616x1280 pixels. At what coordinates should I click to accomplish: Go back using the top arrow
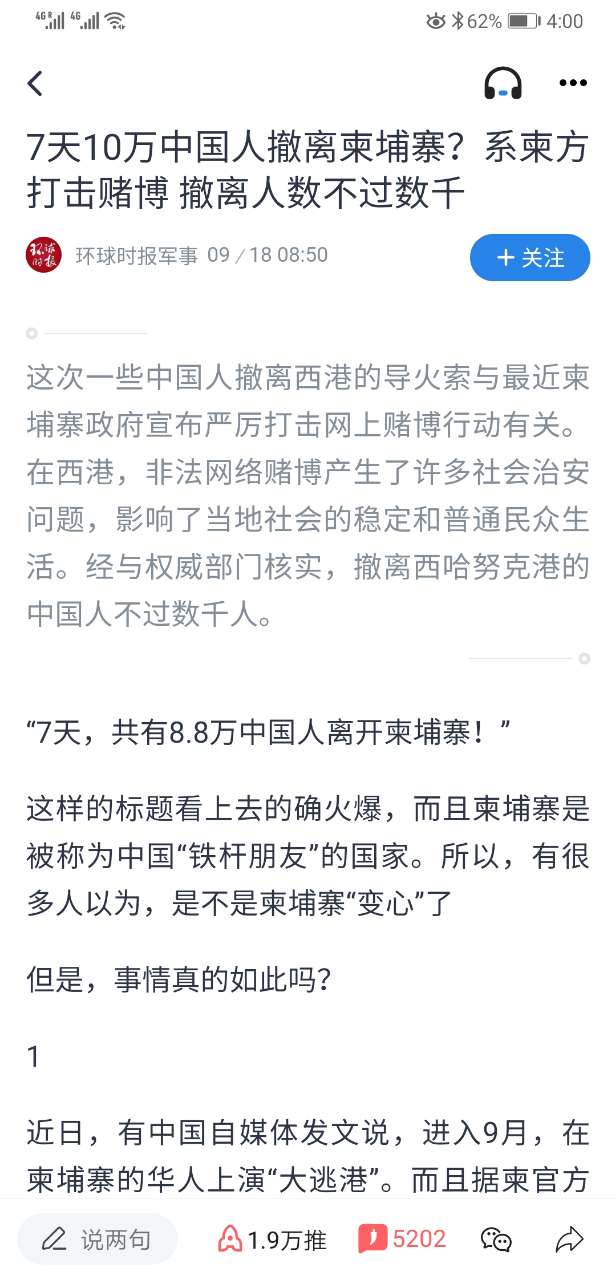click(35, 84)
